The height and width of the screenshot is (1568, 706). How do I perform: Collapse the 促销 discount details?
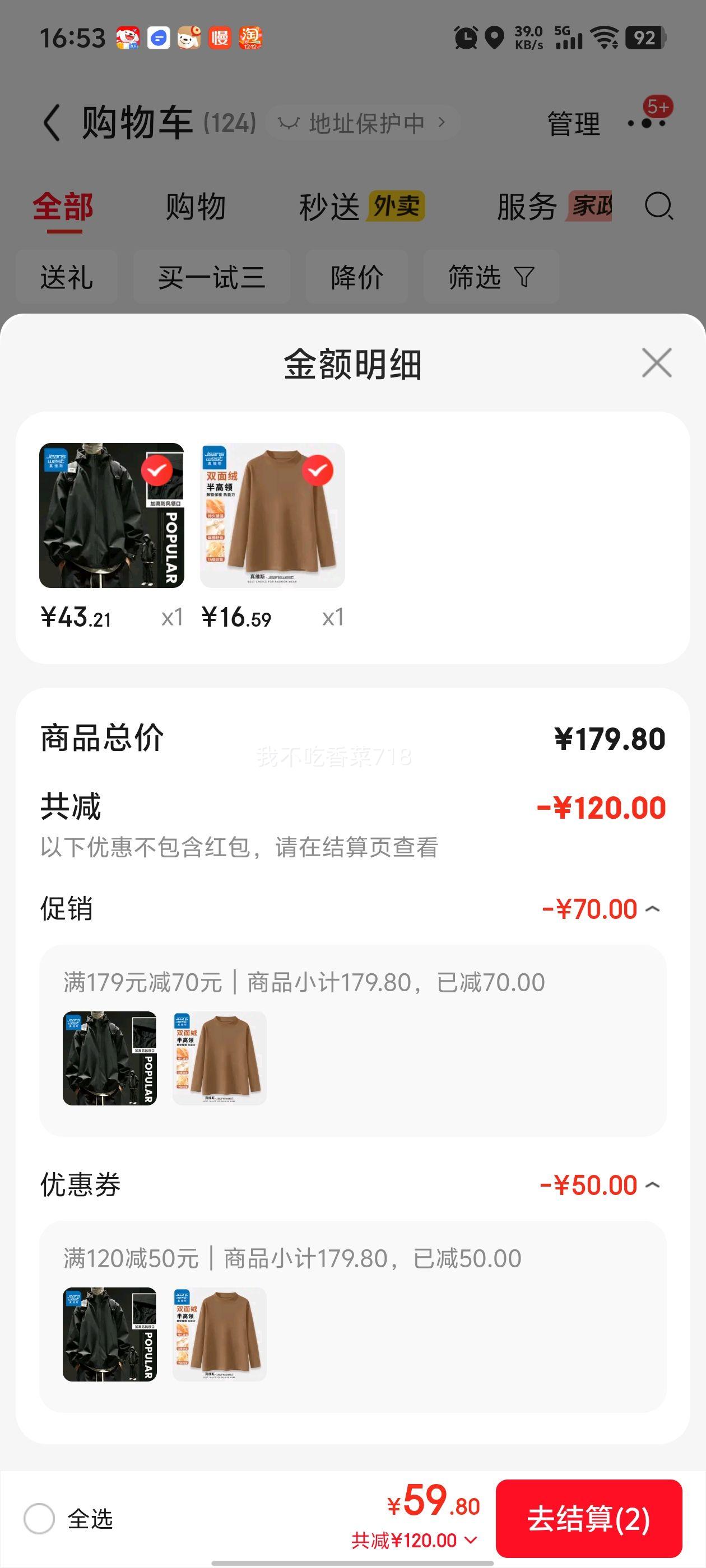click(652, 909)
